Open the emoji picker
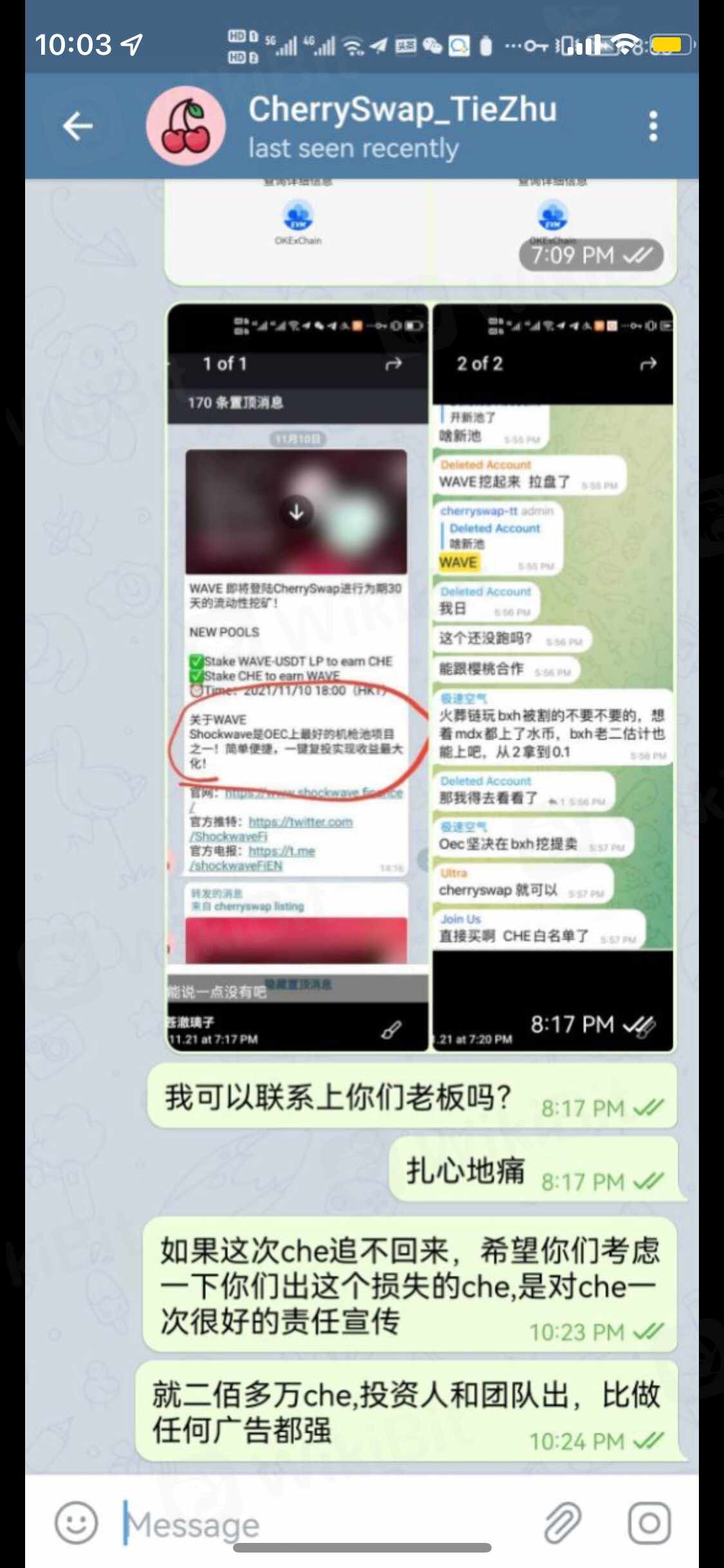 [77, 1523]
